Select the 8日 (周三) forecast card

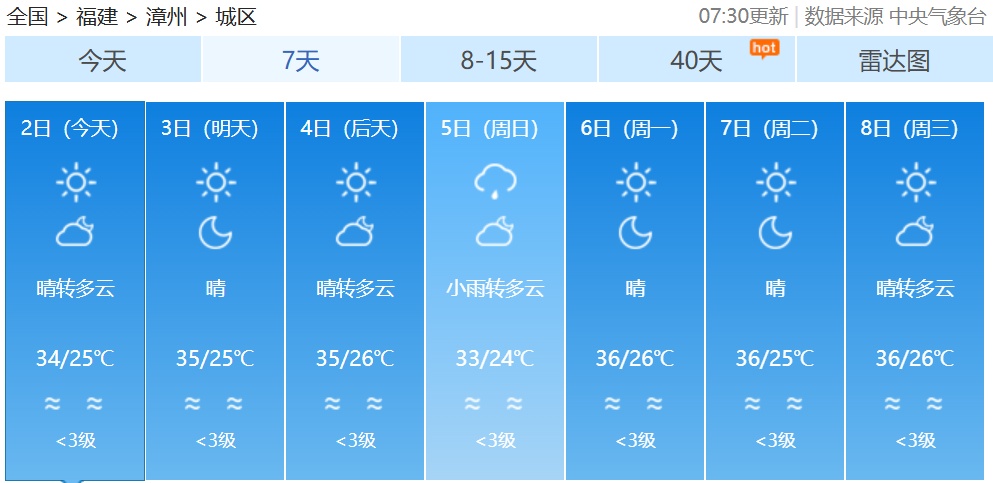point(915,290)
